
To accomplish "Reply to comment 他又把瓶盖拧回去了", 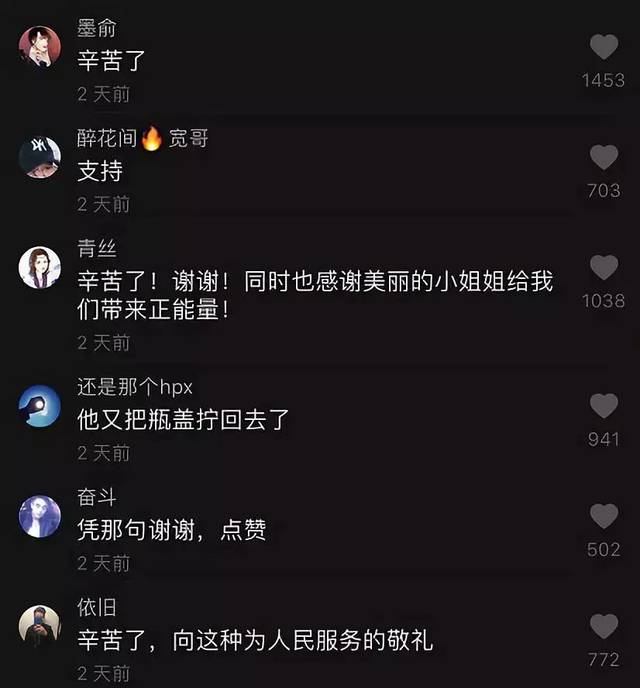I will (183, 420).
